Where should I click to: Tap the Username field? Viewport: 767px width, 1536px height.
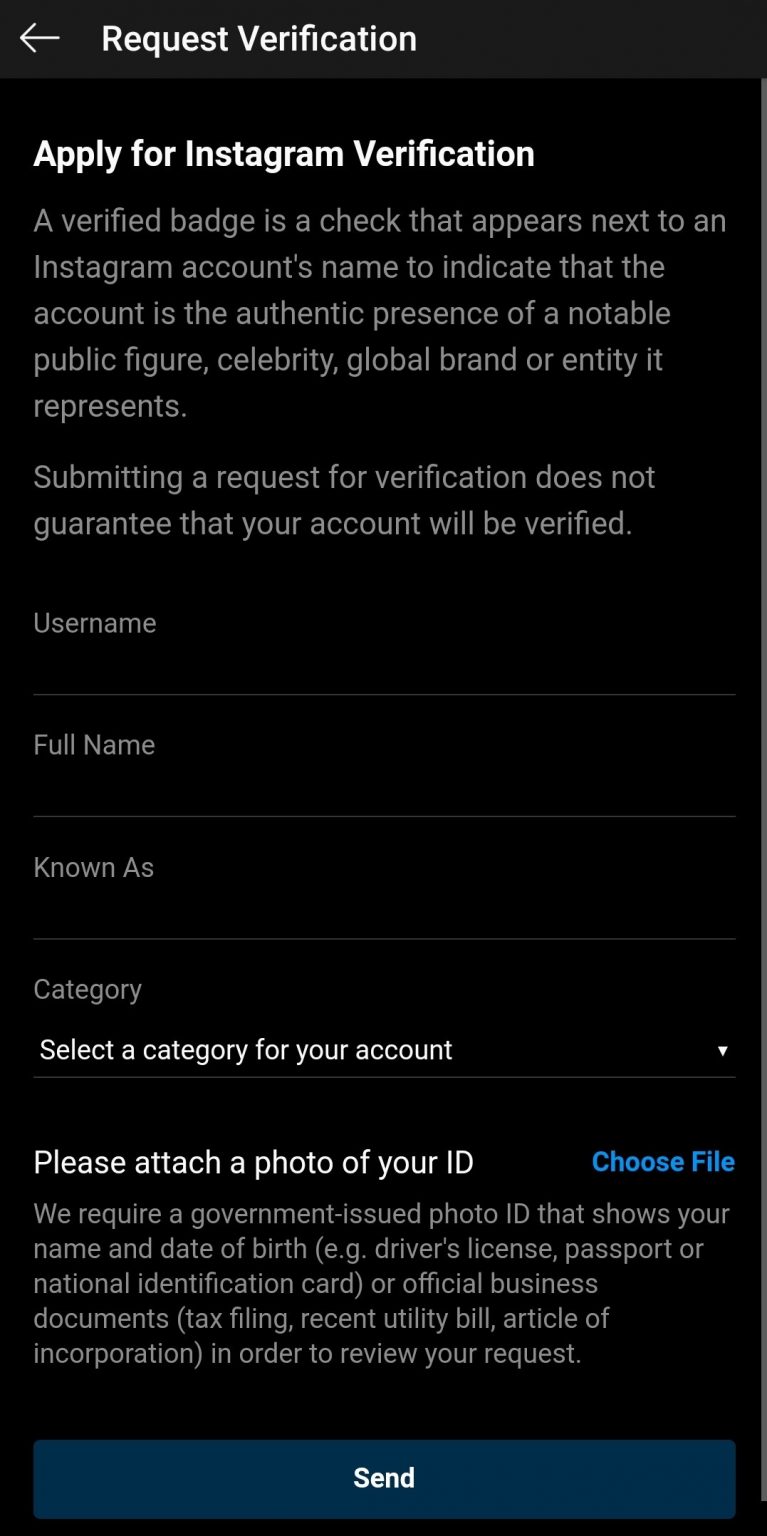coord(384,670)
